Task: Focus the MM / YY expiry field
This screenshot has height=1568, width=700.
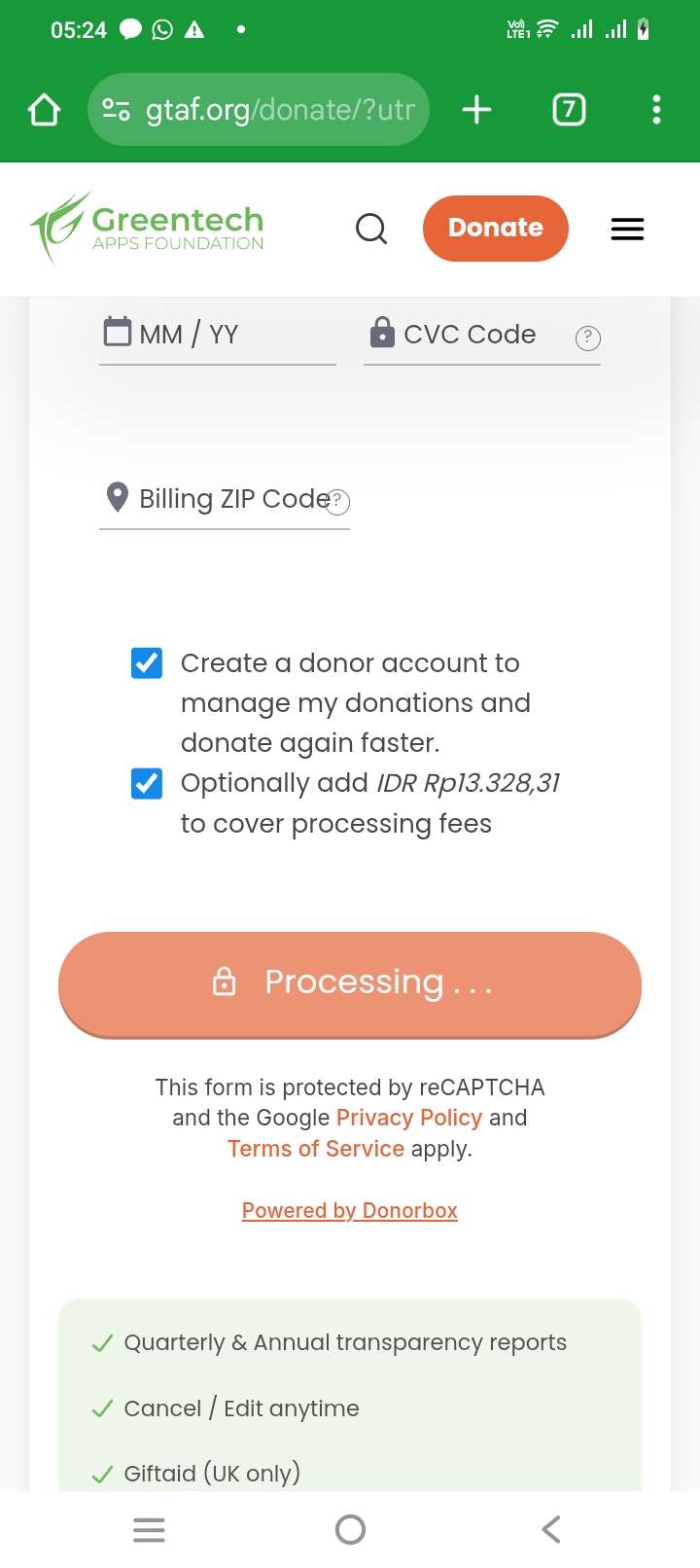Action: coord(218,335)
